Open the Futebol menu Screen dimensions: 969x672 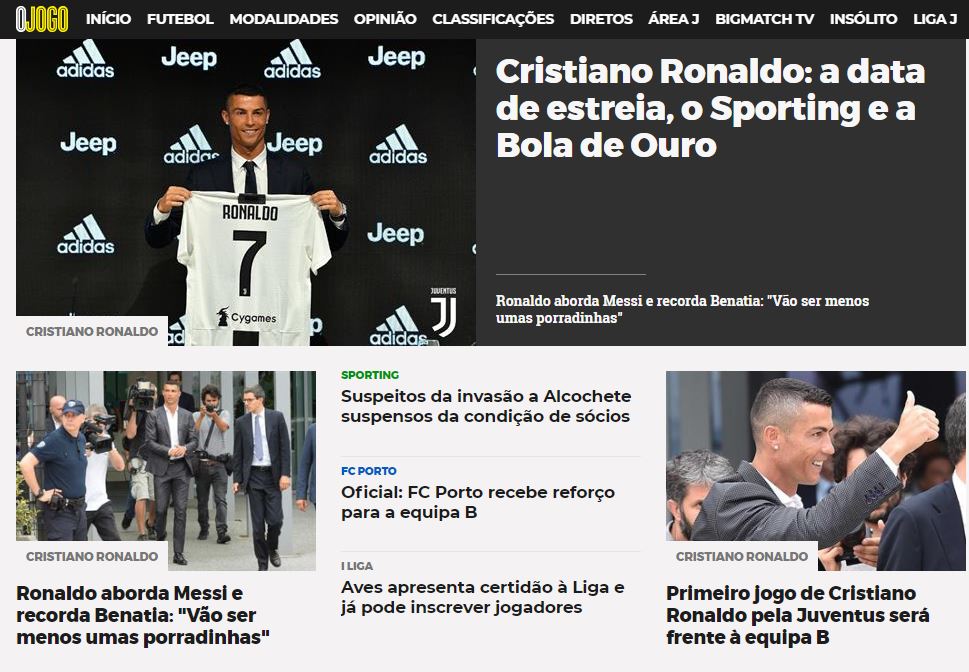coord(180,19)
